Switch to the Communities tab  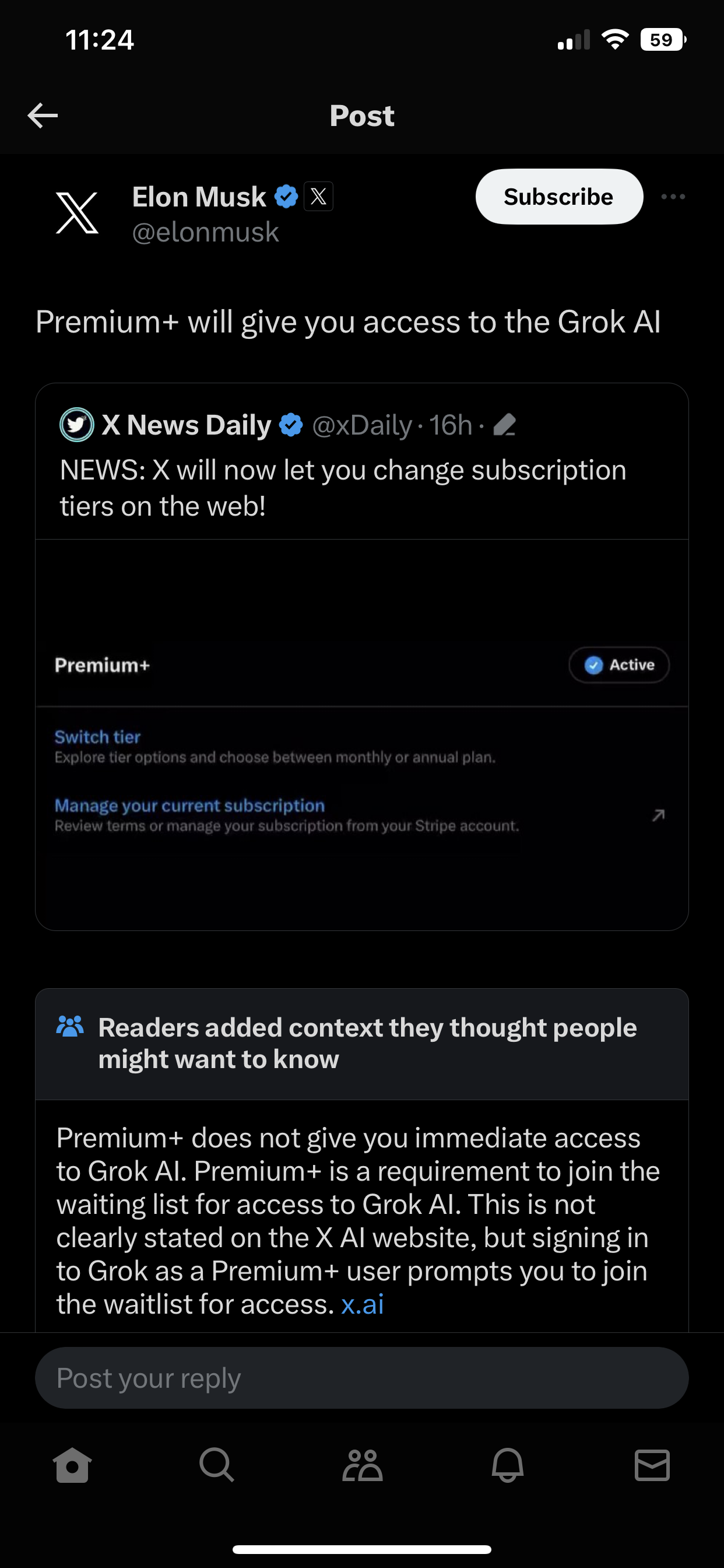point(363,1465)
